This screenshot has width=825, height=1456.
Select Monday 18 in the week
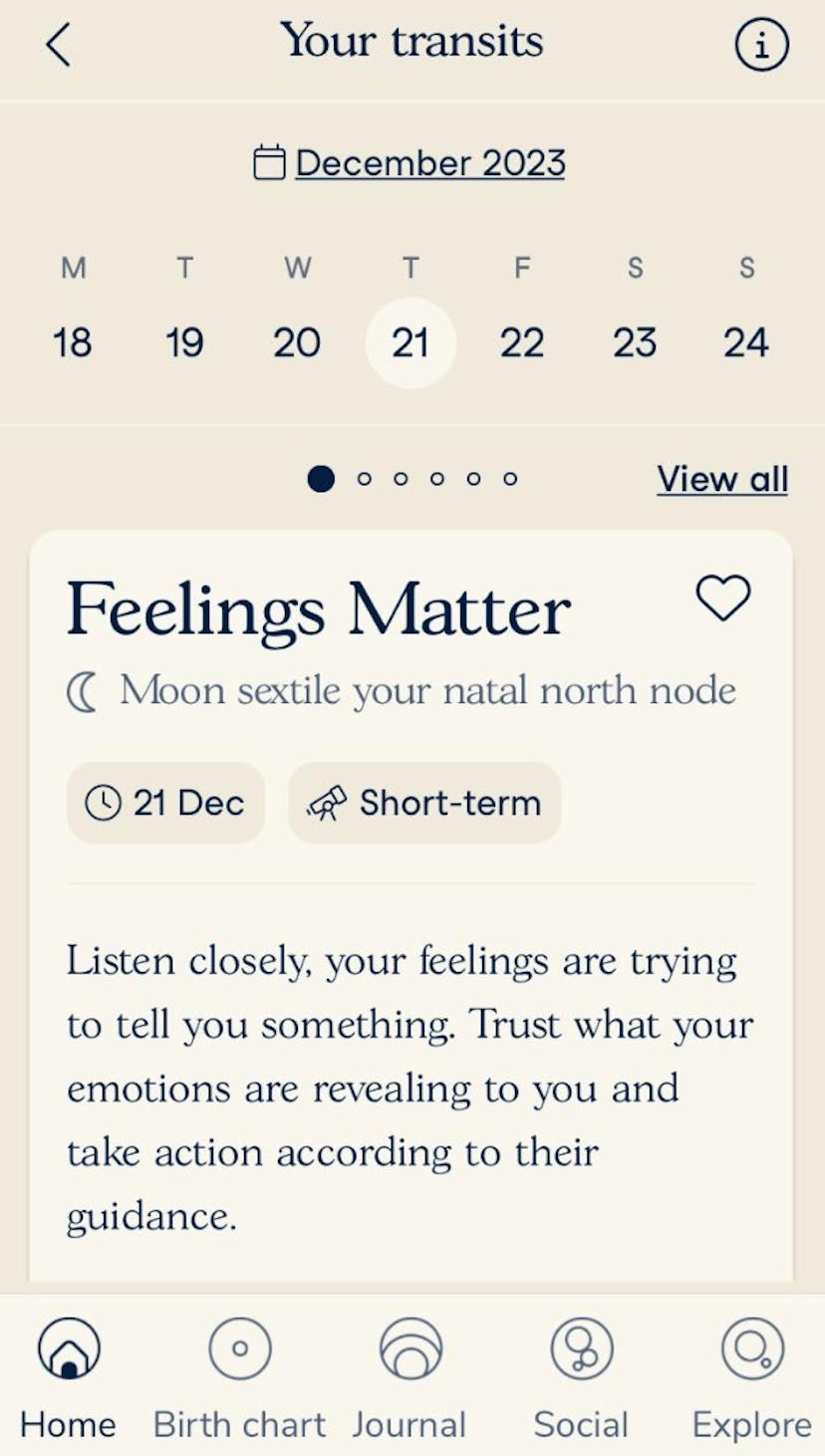coord(73,342)
